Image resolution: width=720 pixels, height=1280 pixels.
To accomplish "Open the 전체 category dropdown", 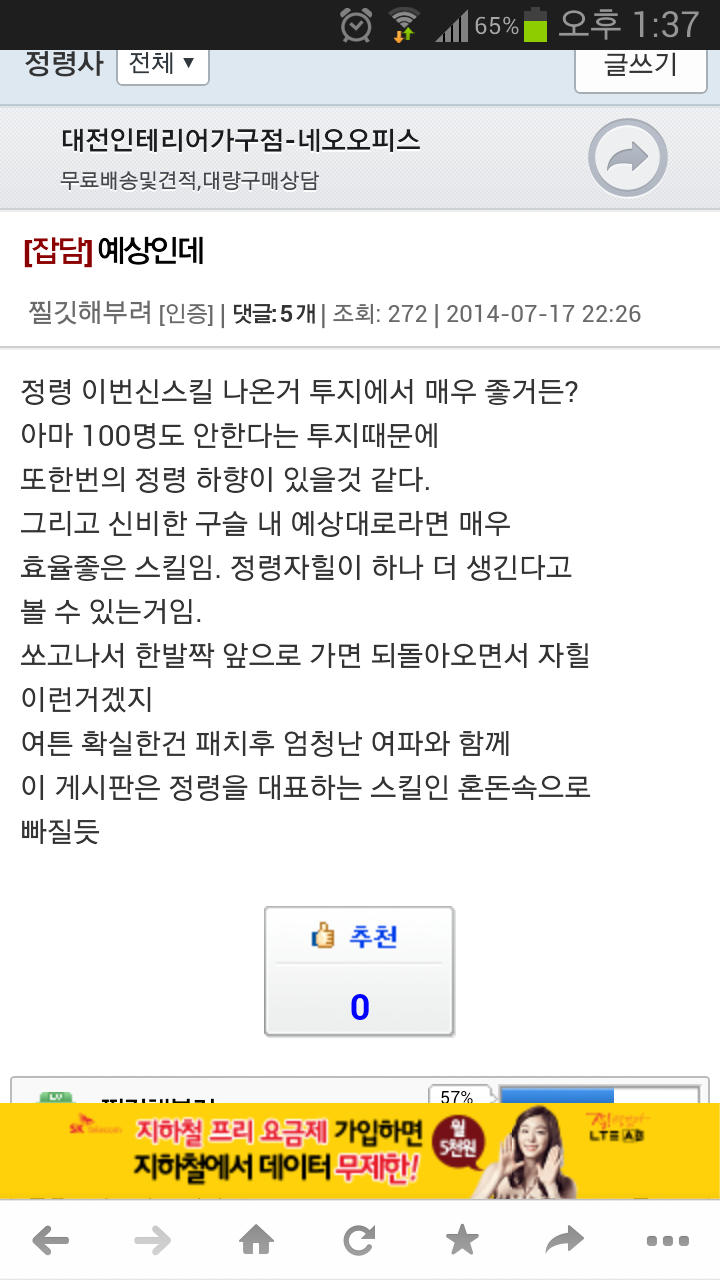I will coord(162,65).
